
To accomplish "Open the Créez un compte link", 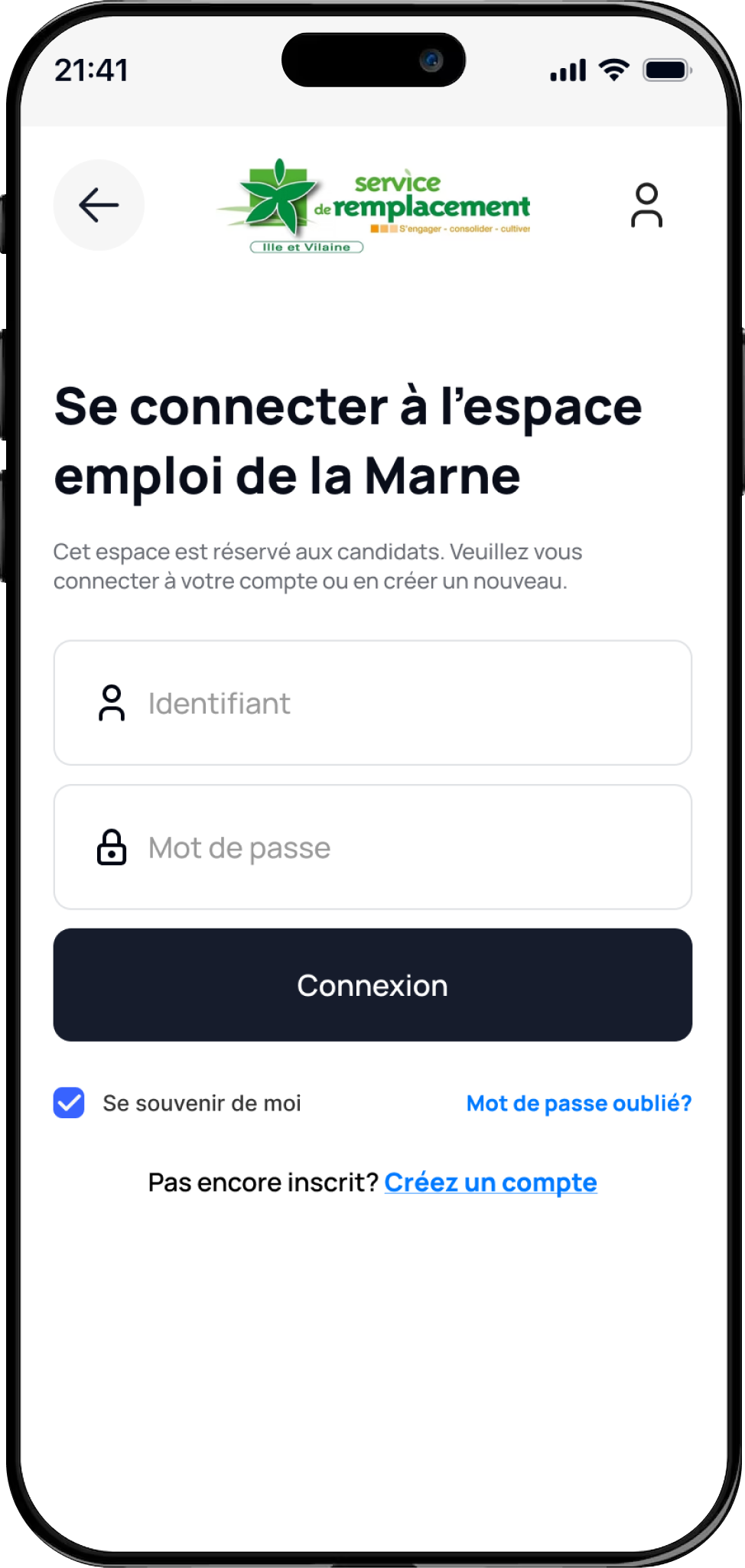I will click(x=490, y=1182).
